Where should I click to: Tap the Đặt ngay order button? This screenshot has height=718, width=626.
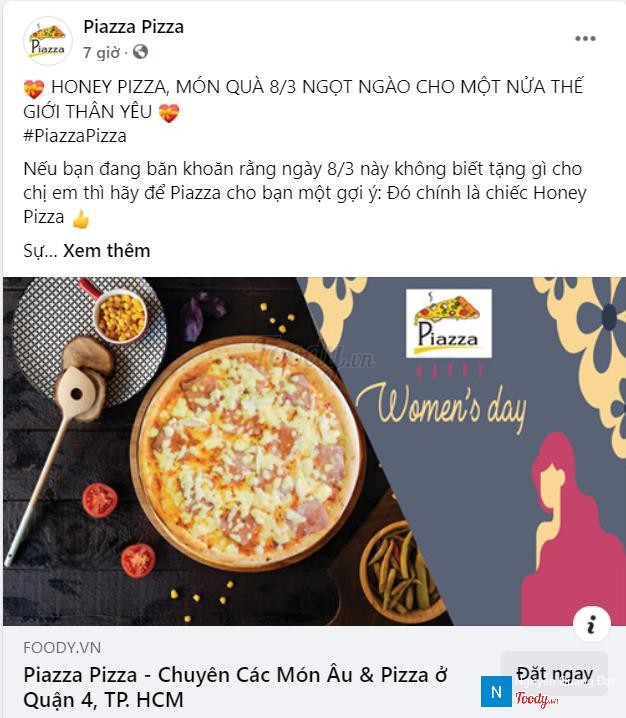coord(553,673)
